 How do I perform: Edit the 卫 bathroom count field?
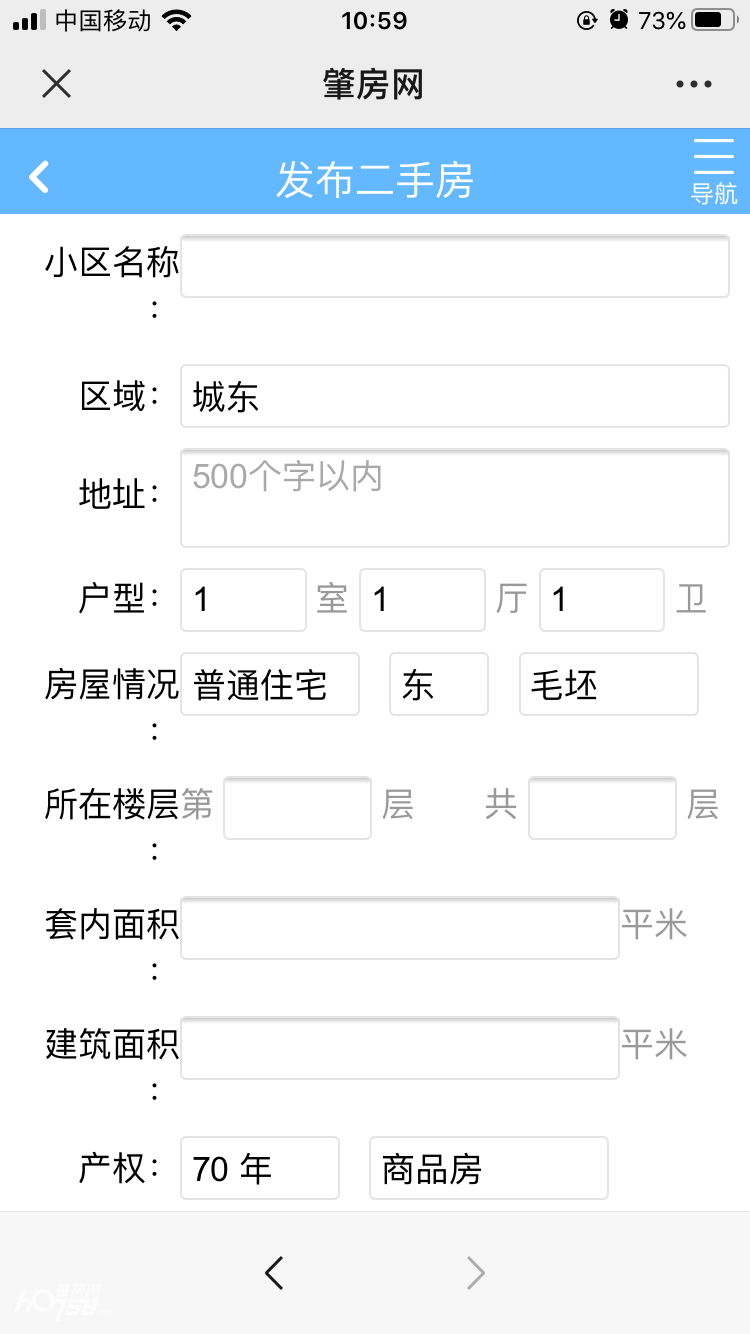[602, 600]
